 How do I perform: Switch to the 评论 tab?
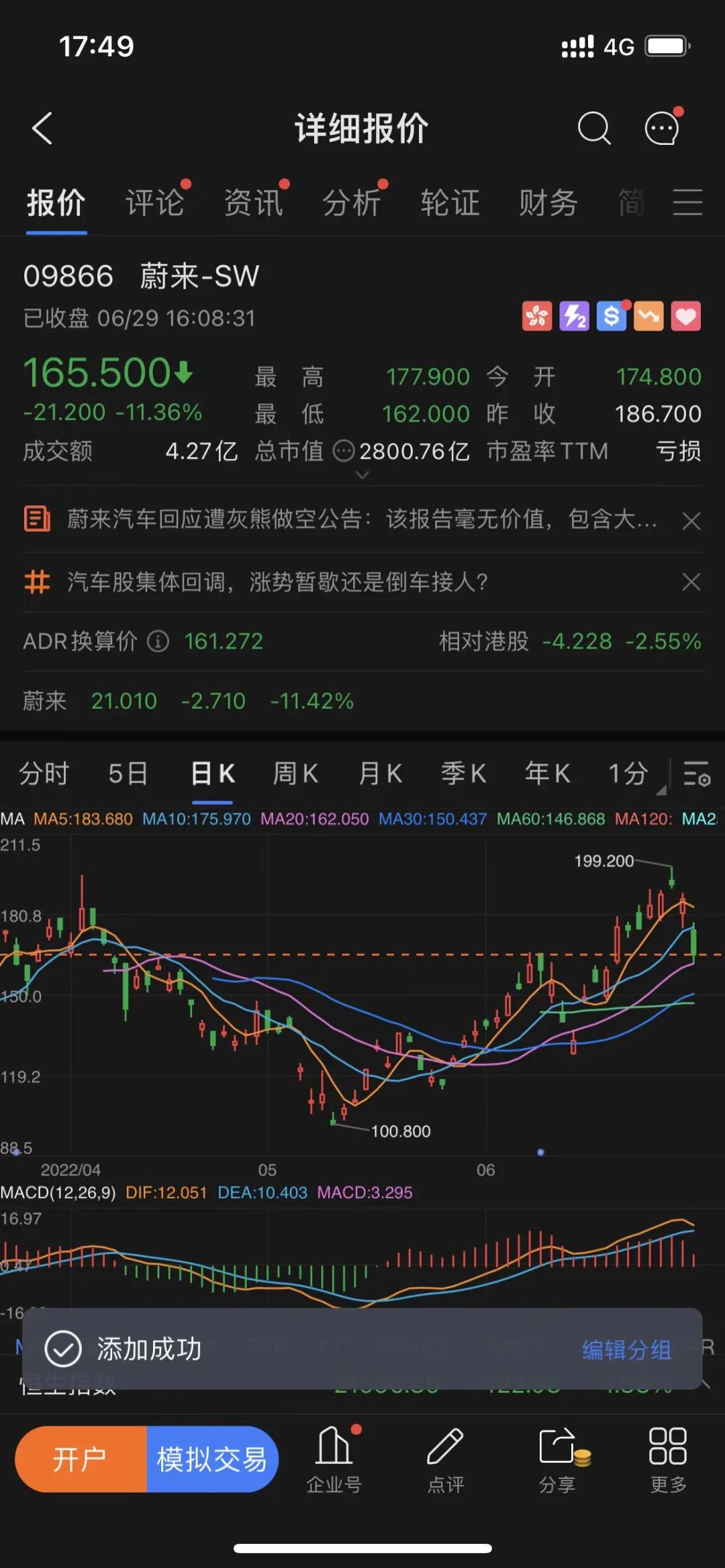point(155,203)
